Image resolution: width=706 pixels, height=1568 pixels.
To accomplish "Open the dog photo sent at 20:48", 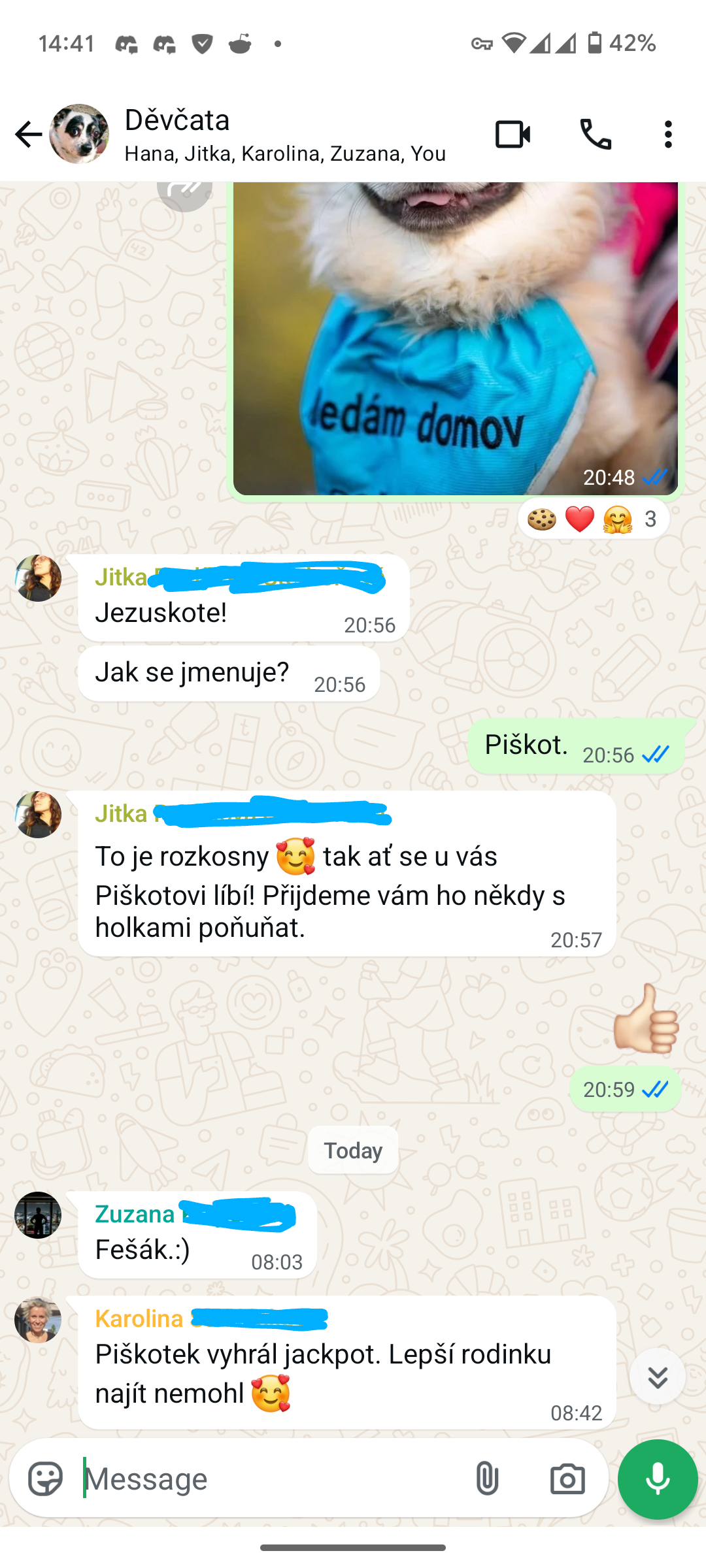I will tap(455, 340).
